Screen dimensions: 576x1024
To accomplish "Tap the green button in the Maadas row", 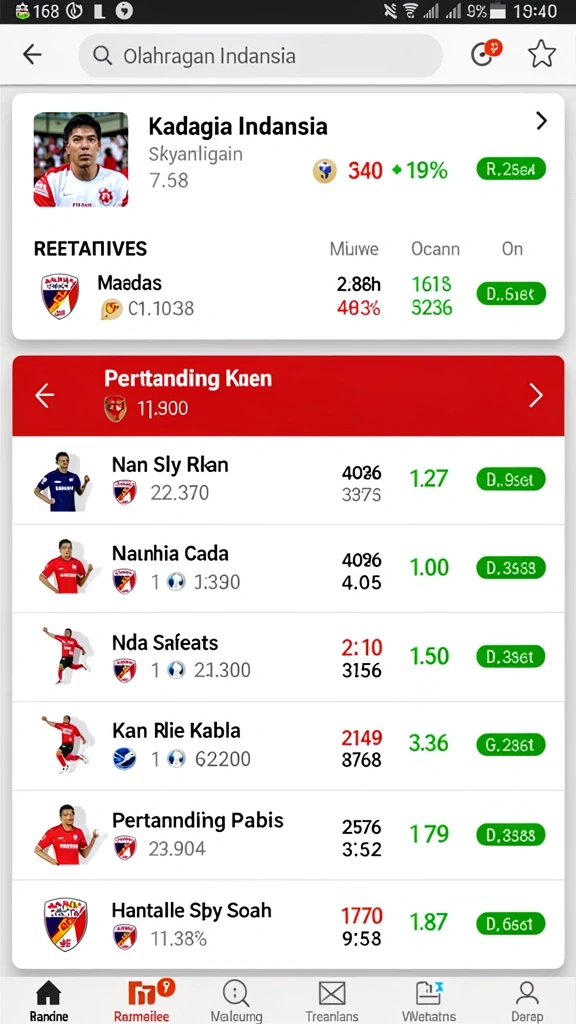I will coord(510,294).
